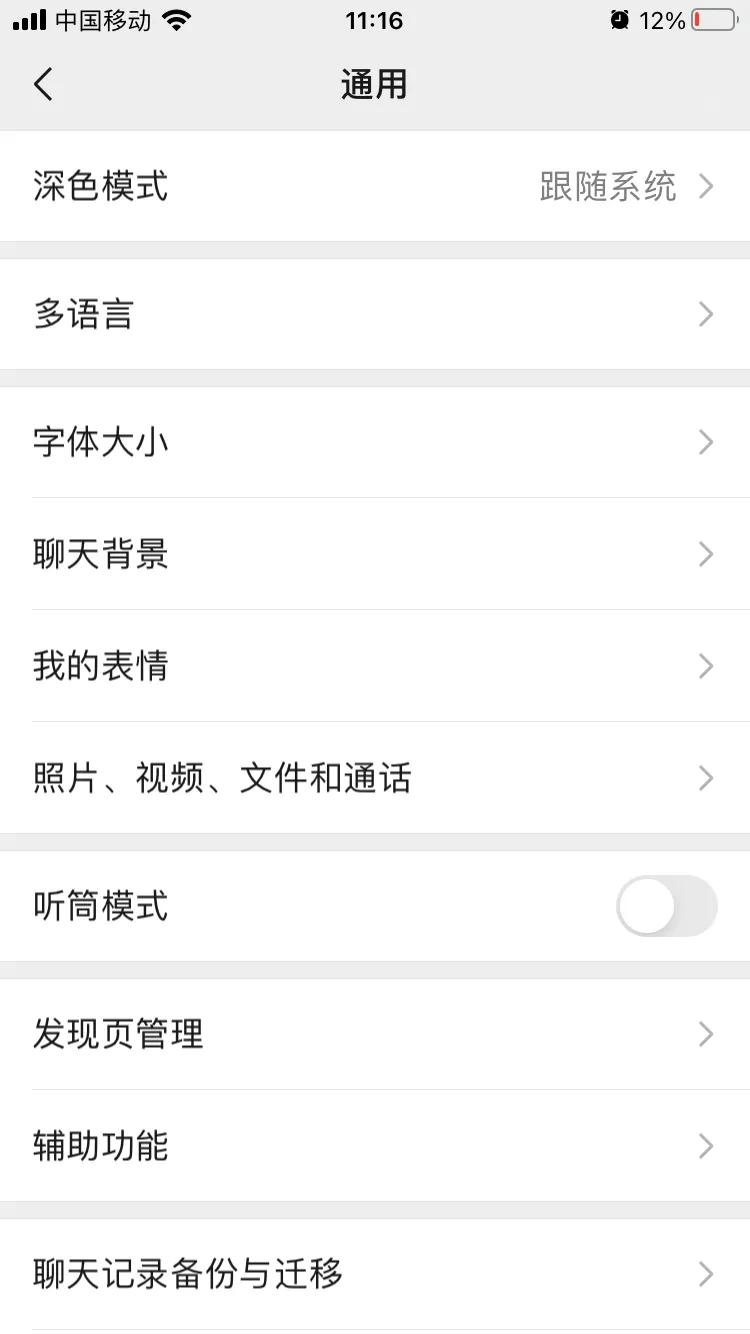Tap the cellular signal bars icon
Viewport: 750px width, 1334px height.
30,20
